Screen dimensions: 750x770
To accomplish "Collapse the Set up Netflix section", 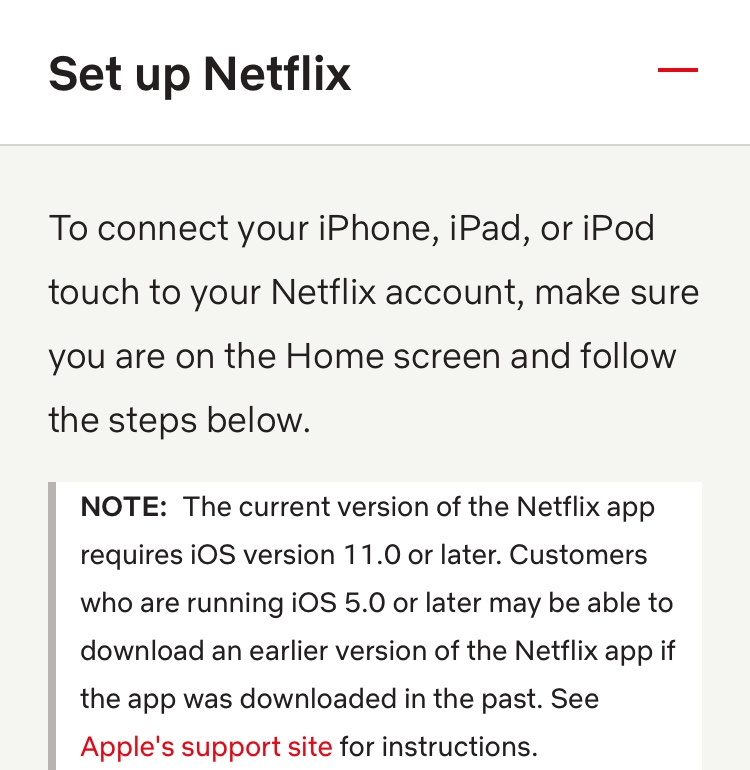I will click(677, 71).
